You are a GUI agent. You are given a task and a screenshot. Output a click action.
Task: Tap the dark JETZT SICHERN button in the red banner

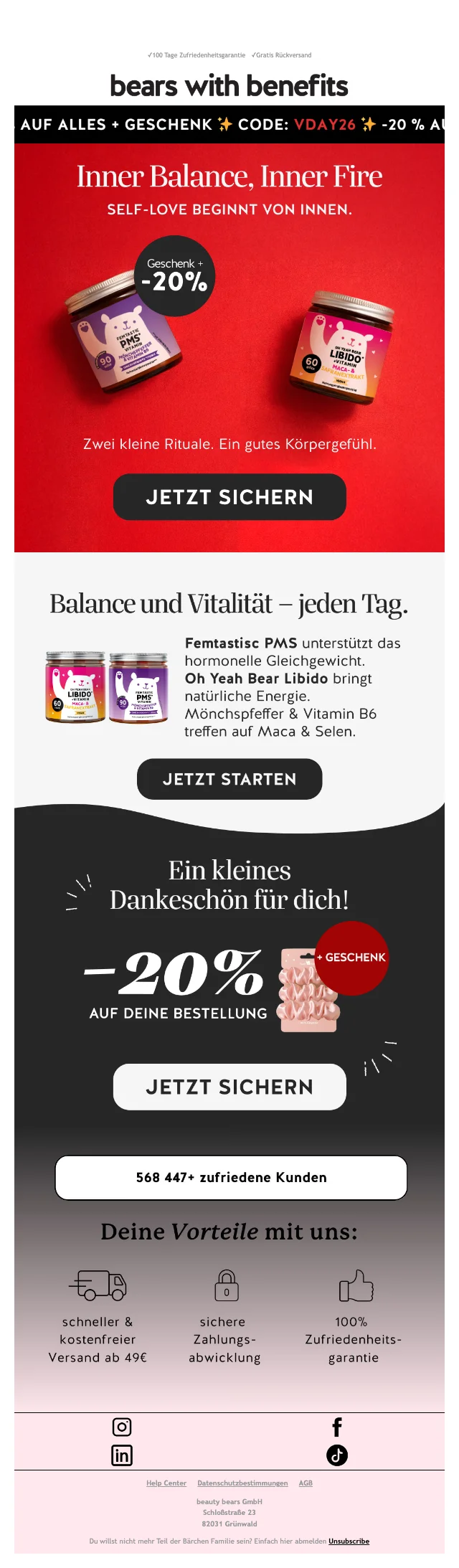pos(229,496)
